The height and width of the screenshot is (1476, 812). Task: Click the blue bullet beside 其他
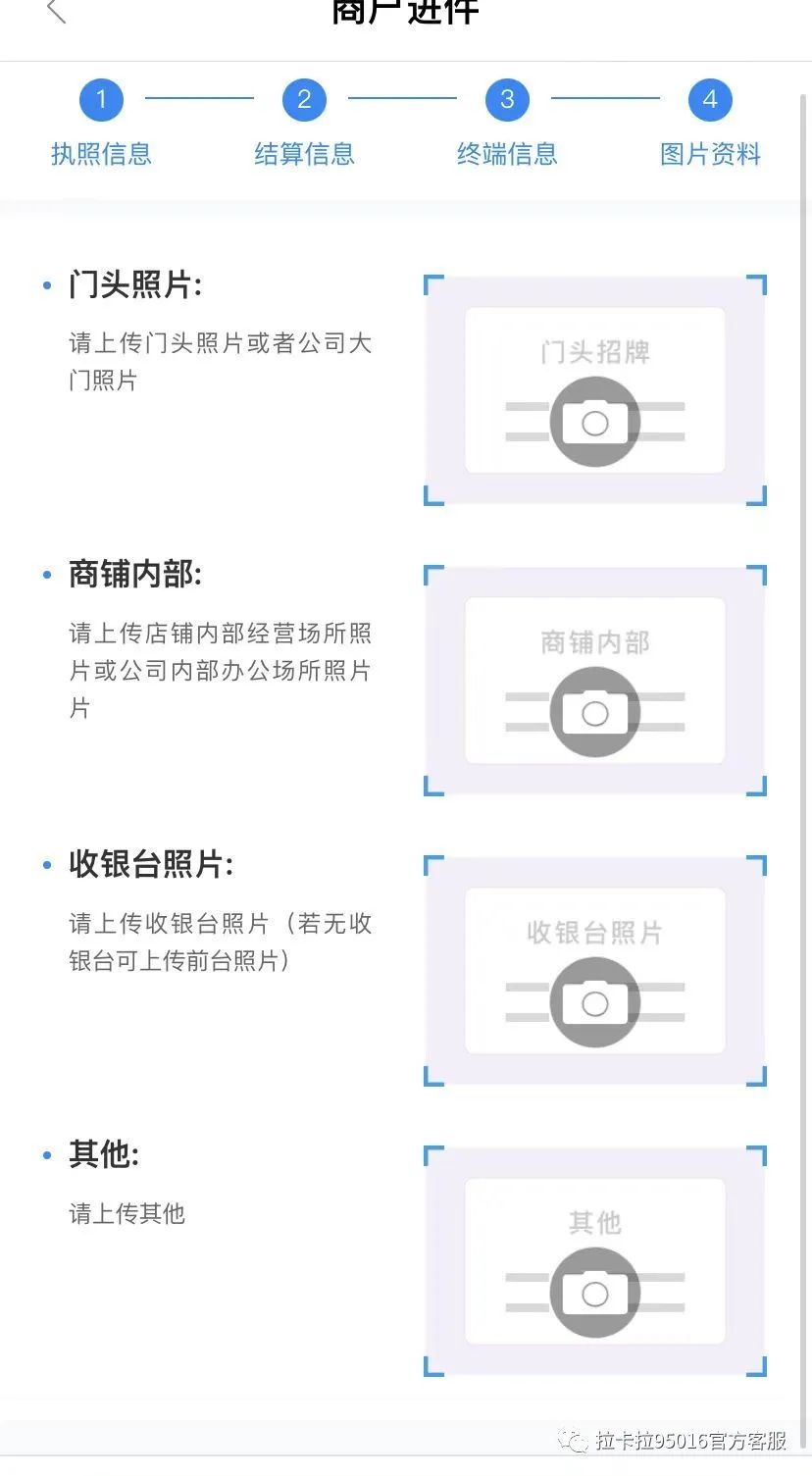(45, 1153)
